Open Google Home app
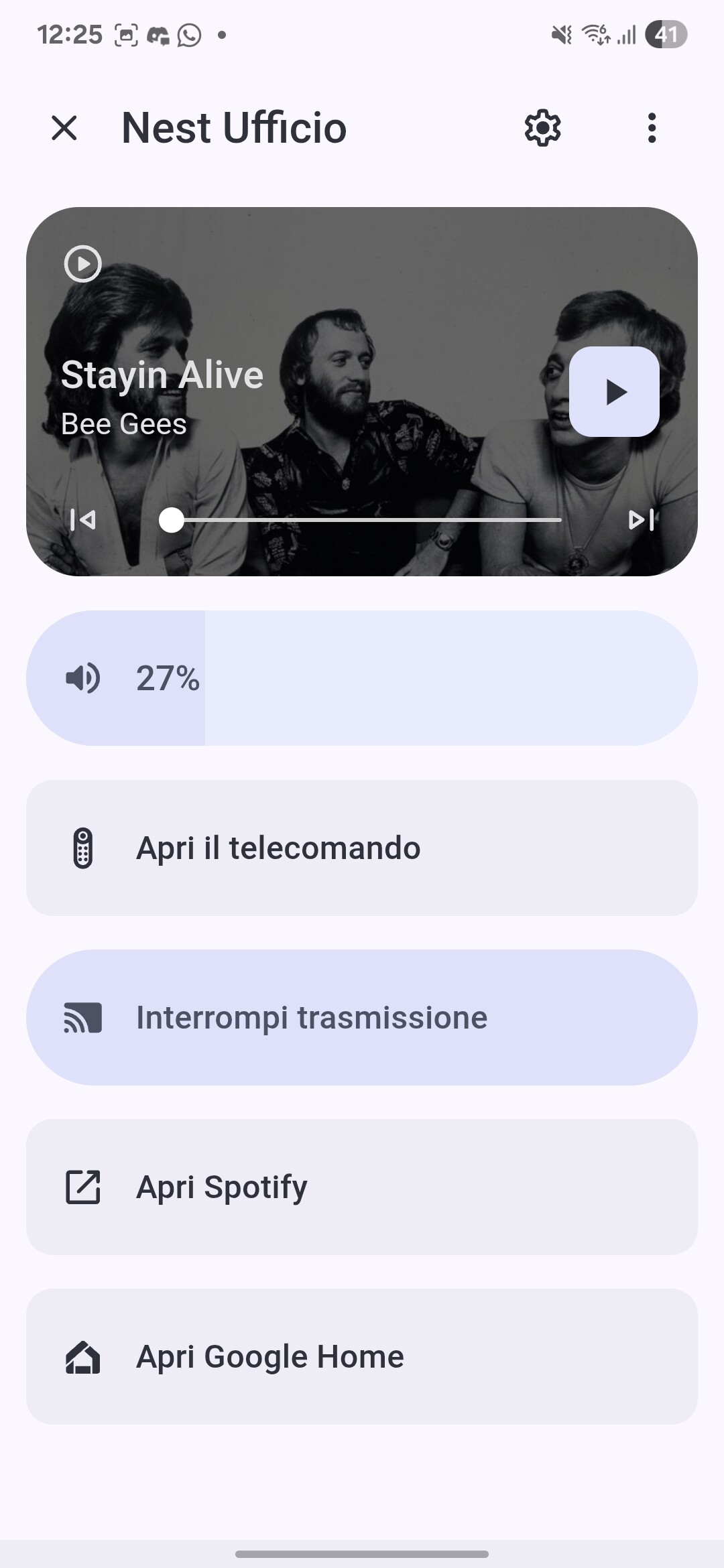This screenshot has height=1568, width=724. tap(362, 1356)
